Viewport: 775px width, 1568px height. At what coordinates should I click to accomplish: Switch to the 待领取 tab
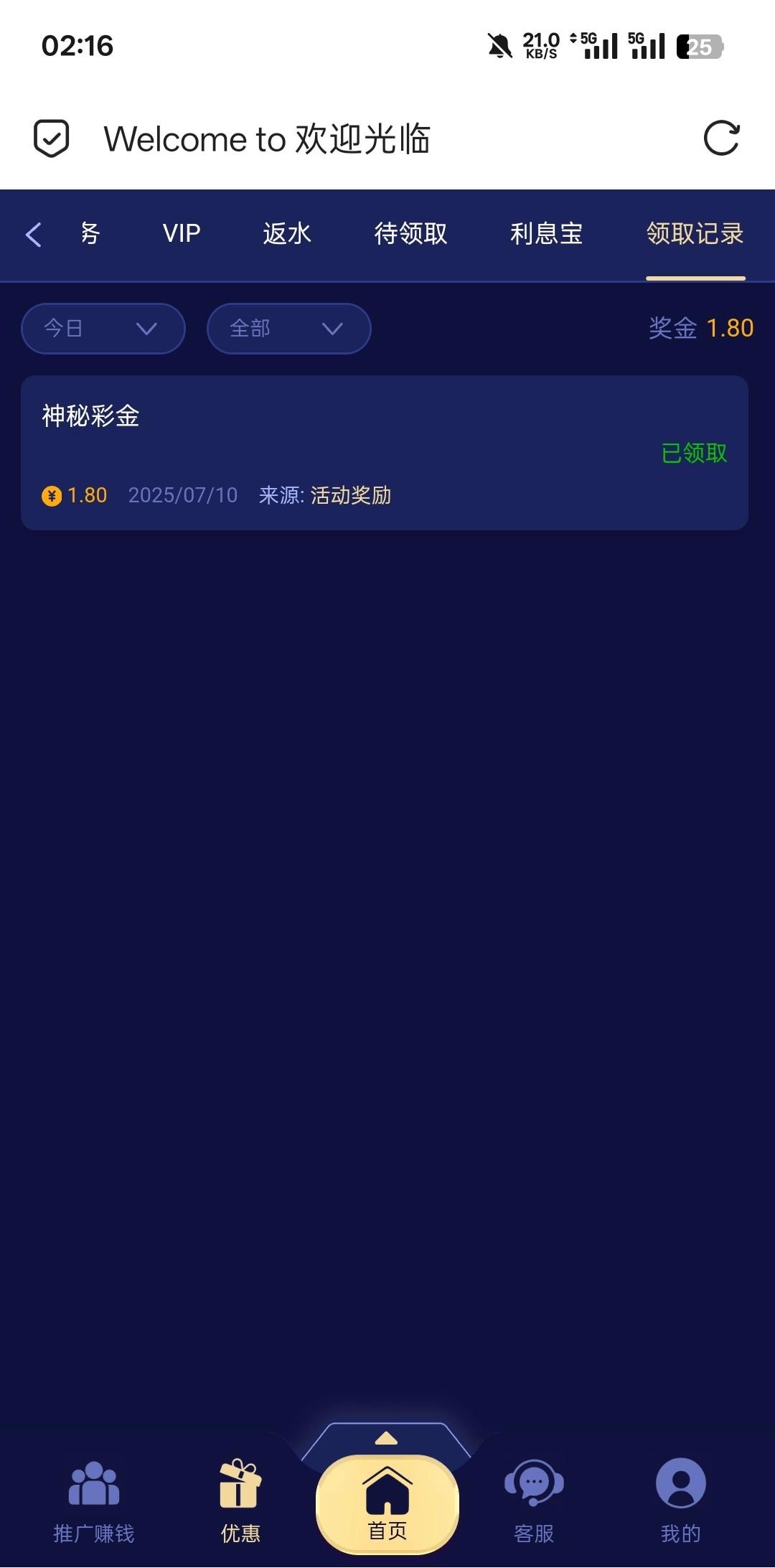pyautogui.click(x=410, y=234)
